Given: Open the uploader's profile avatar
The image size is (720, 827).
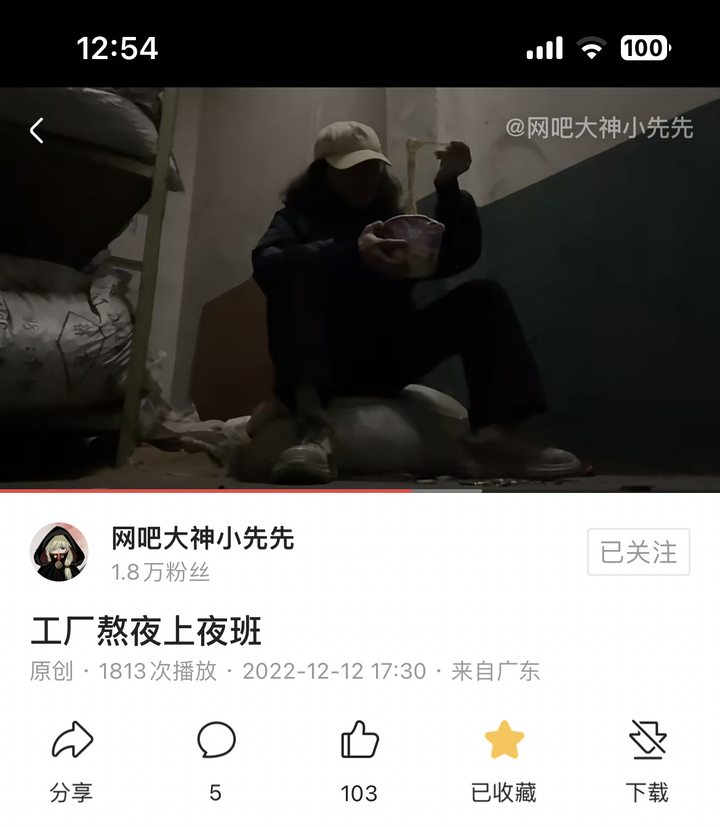Looking at the screenshot, I should click(59, 552).
